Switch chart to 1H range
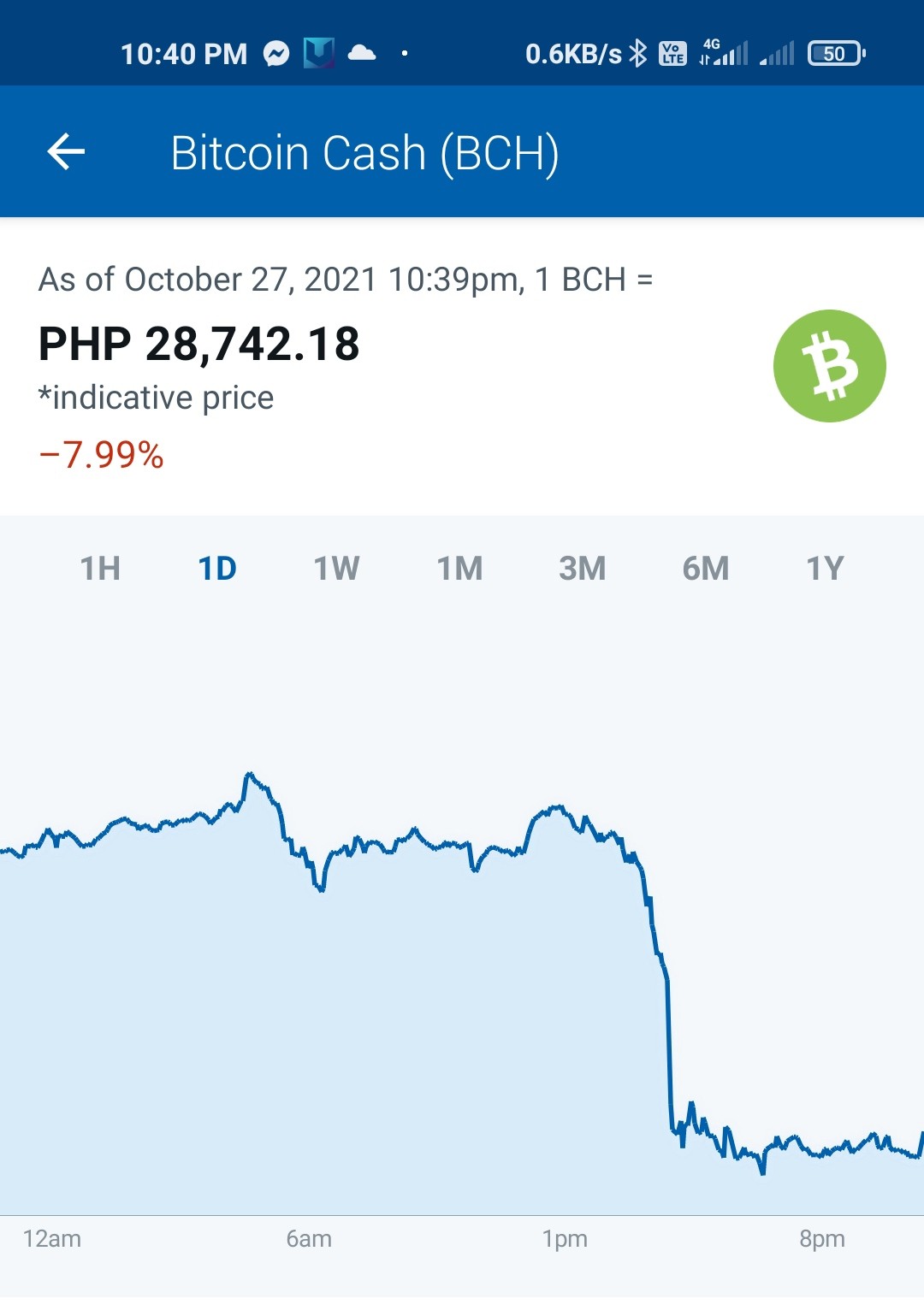This screenshot has width=924, height=1316. point(100,569)
